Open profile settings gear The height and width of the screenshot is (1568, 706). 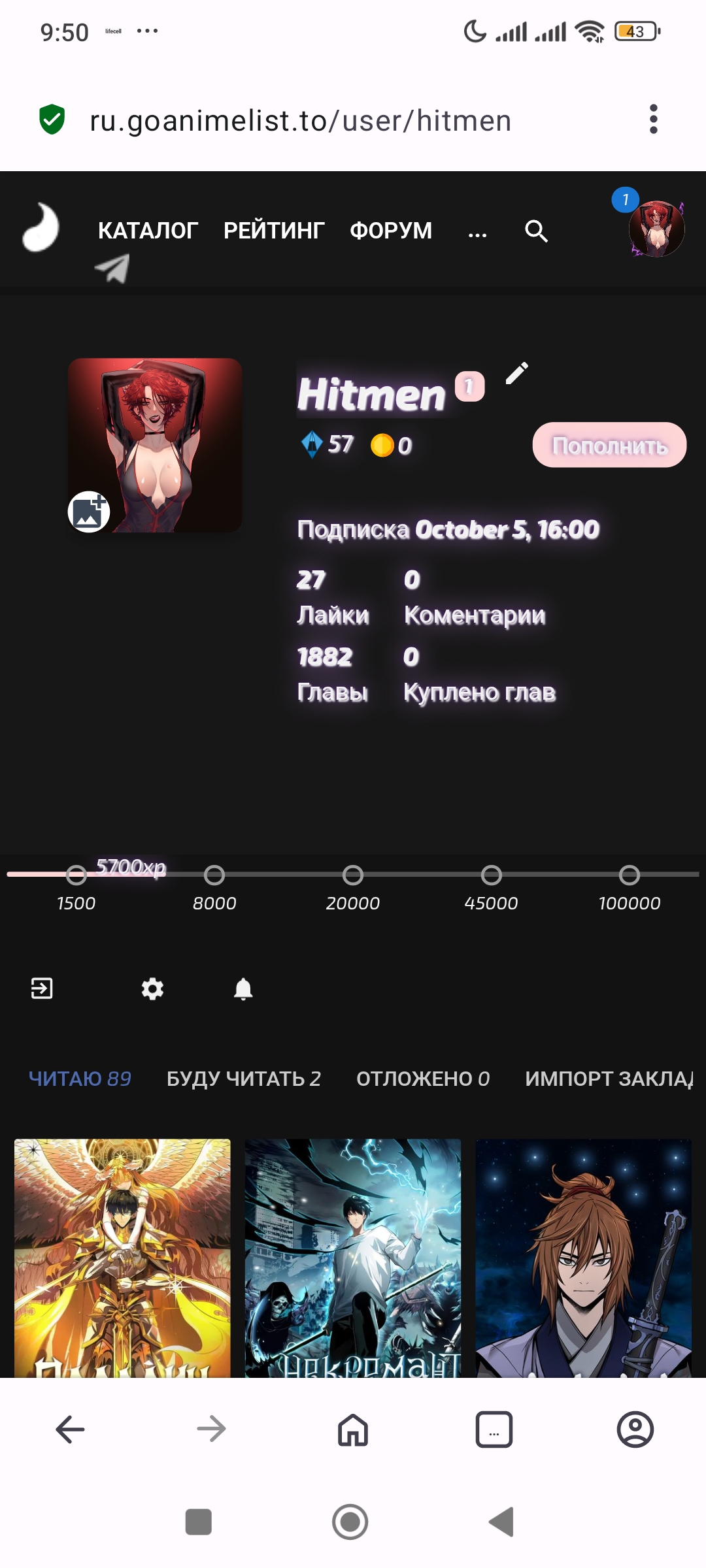click(x=152, y=988)
